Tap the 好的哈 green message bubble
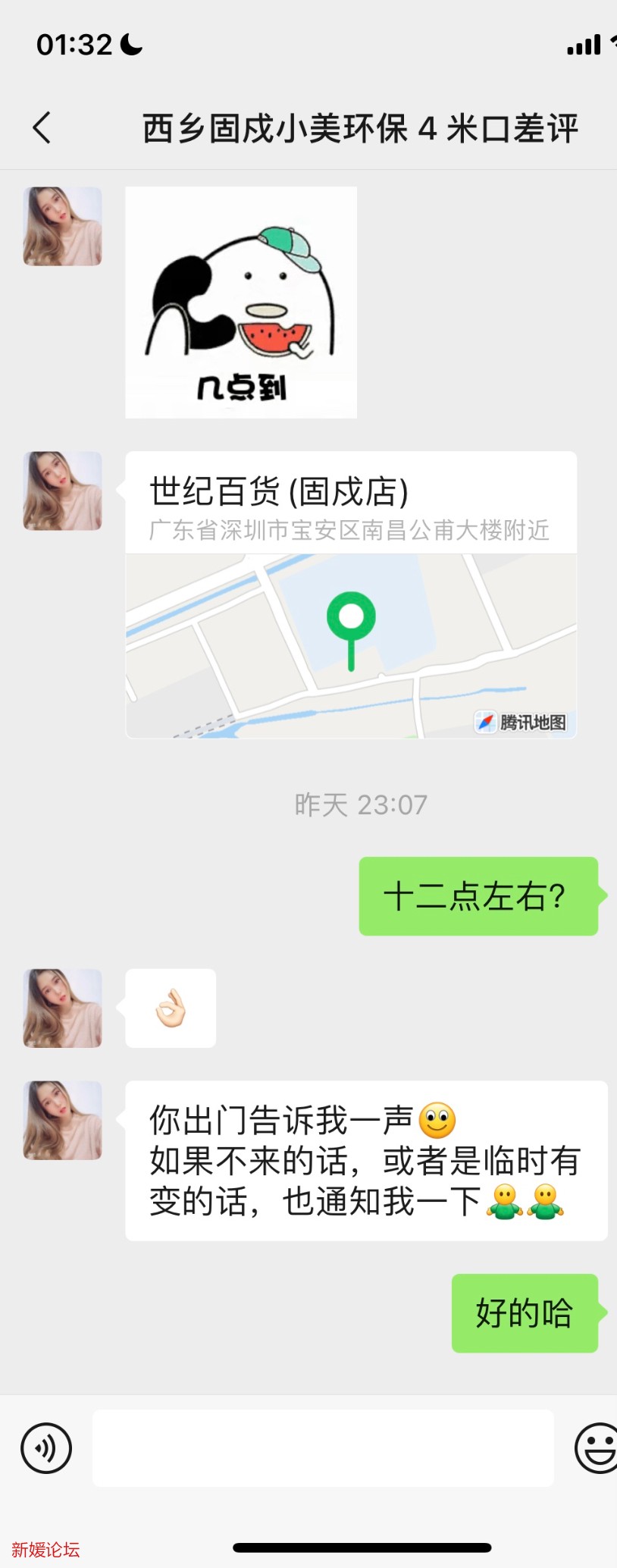 525,1314
